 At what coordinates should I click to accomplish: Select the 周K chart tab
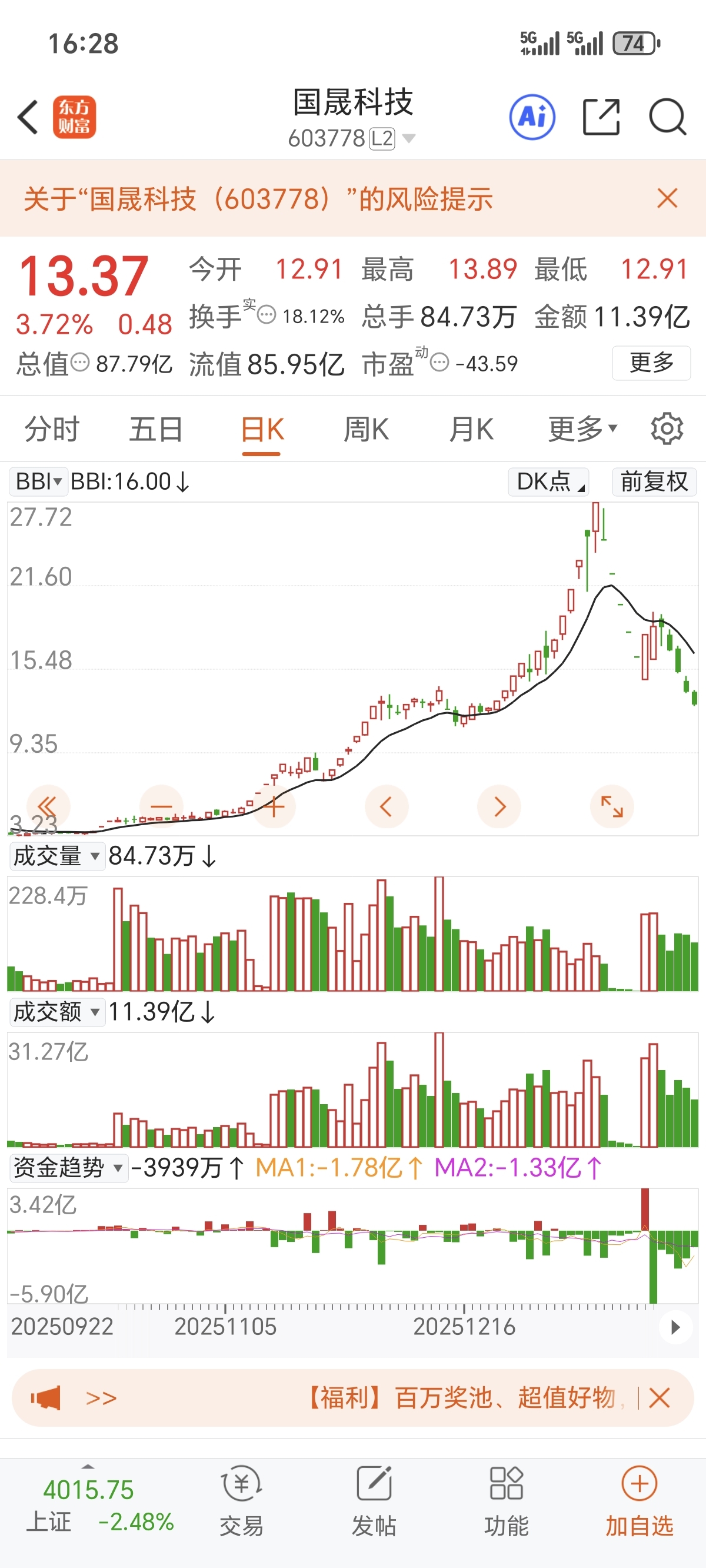pos(366,429)
